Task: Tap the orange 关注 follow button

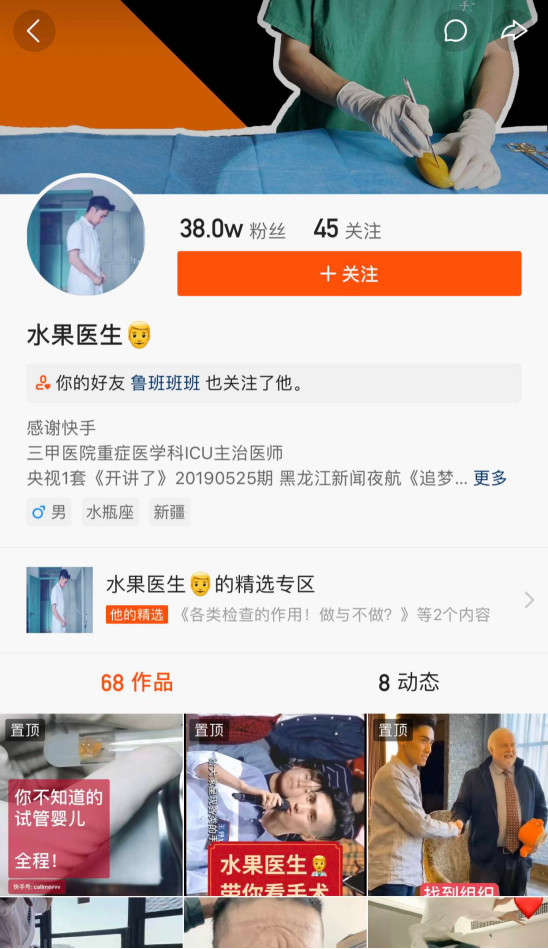Action: pos(349,274)
